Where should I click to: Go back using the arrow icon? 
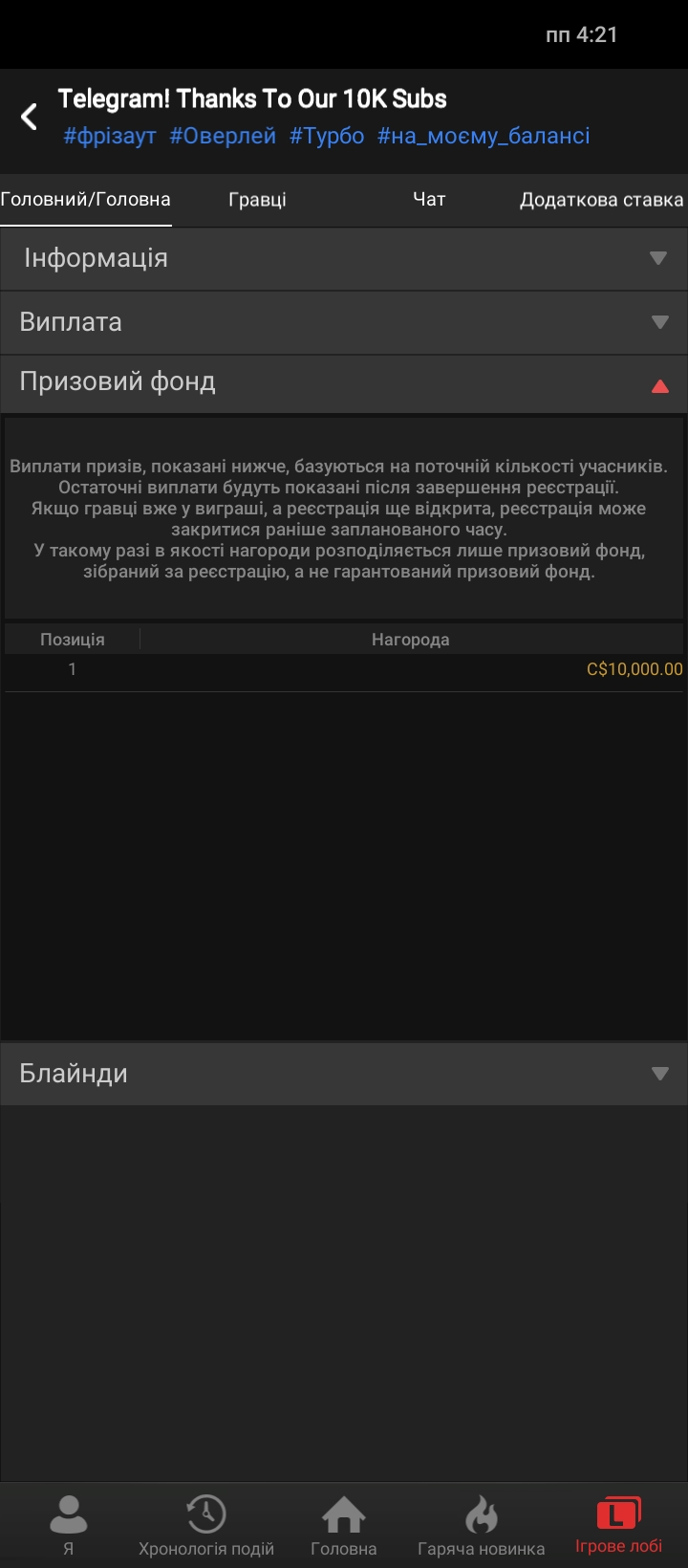point(30,117)
